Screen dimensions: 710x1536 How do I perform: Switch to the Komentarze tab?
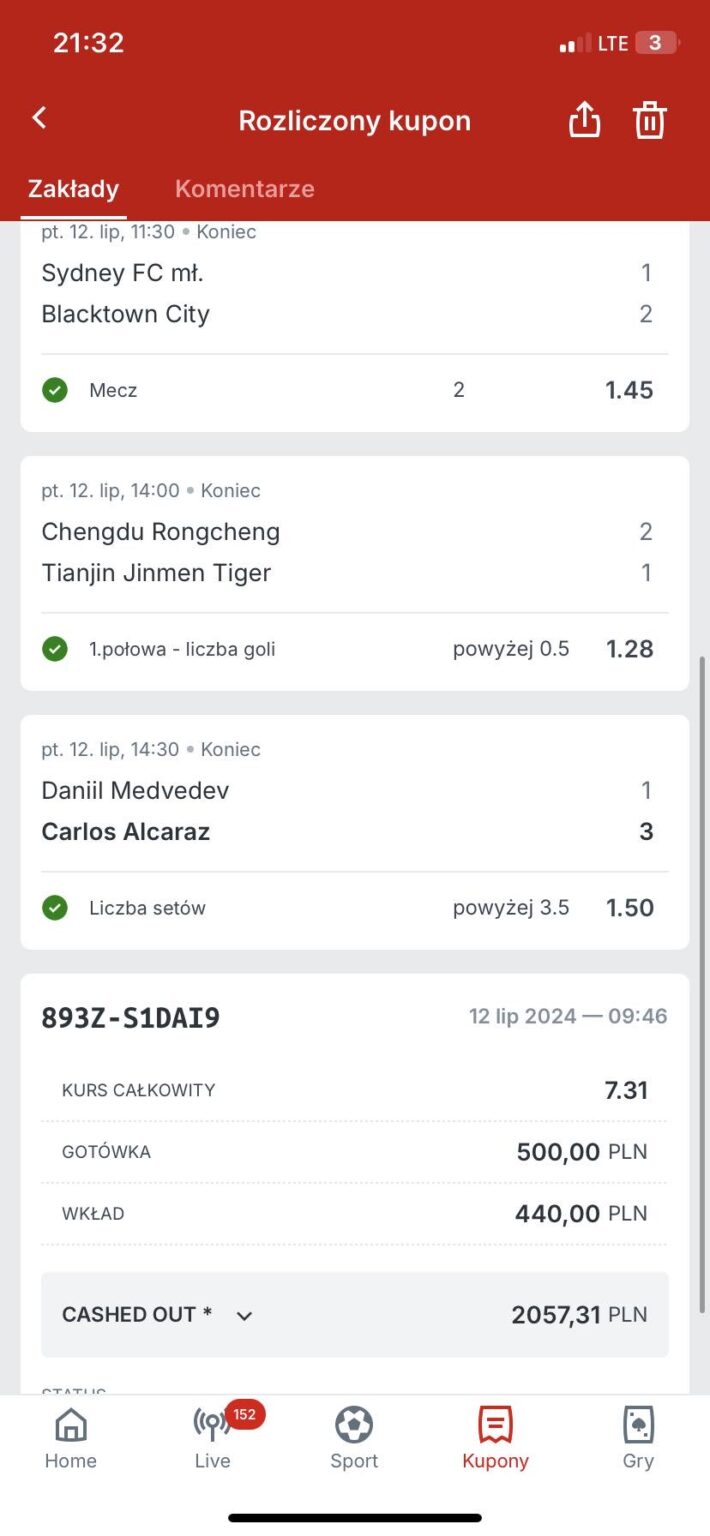pyautogui.click(x=244, y=188)
